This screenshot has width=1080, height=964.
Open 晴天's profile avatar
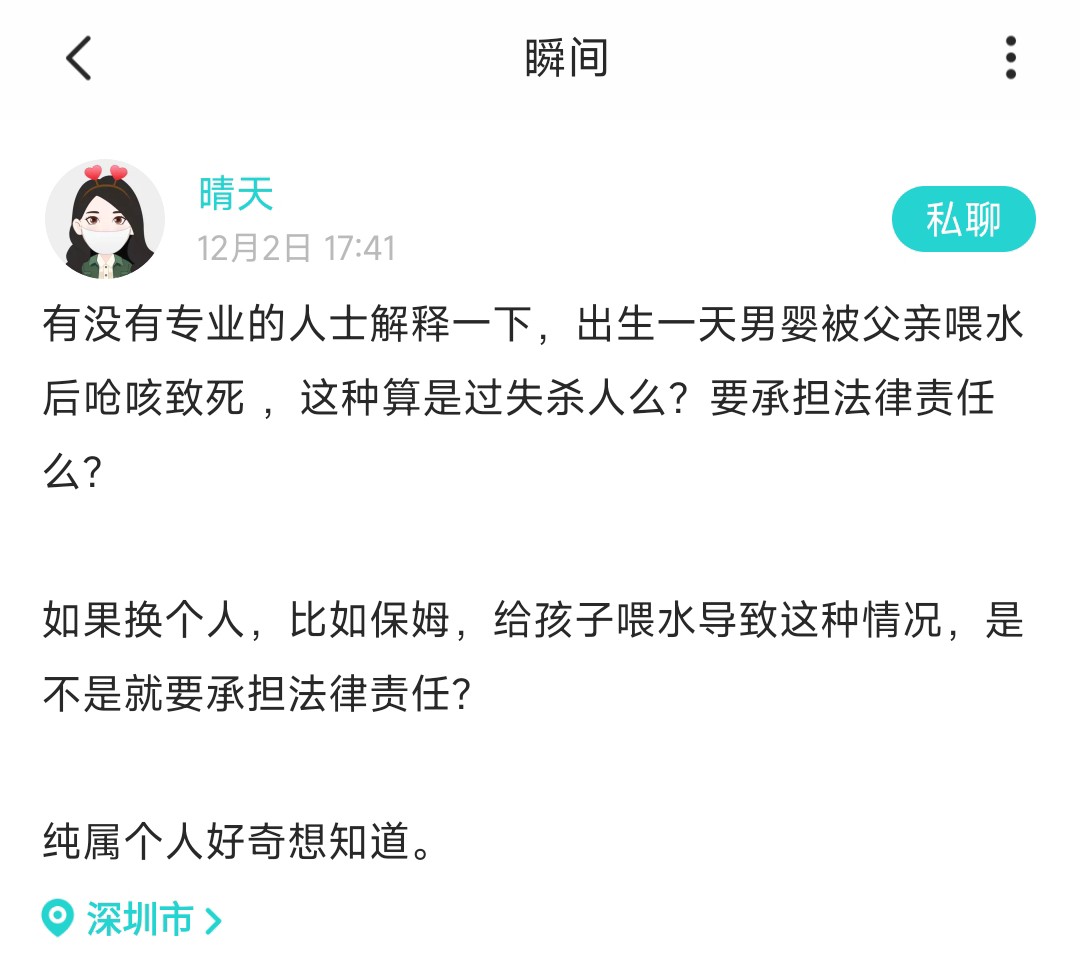pyautogui.click(x=105, y=220)
